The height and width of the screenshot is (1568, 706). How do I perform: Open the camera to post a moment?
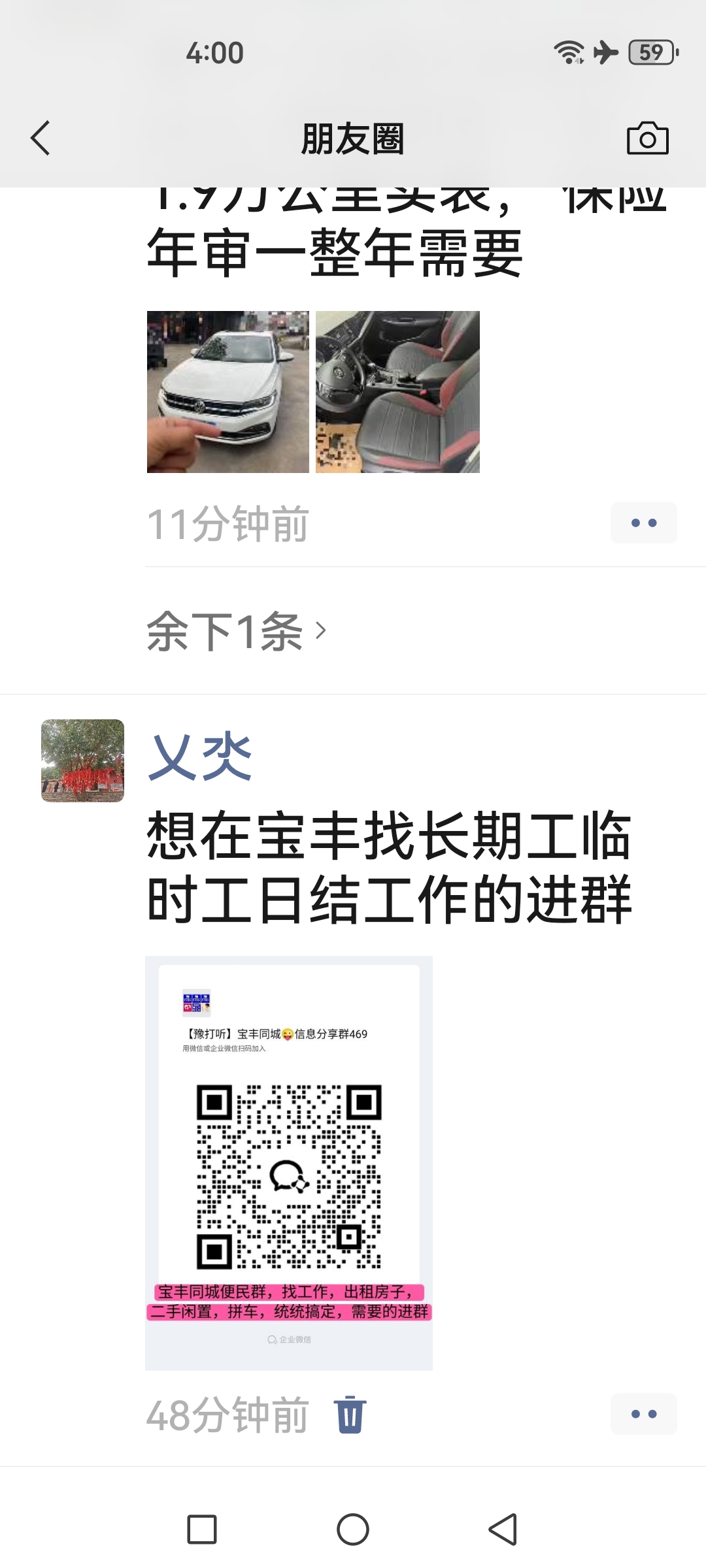(x=647, y=139)
